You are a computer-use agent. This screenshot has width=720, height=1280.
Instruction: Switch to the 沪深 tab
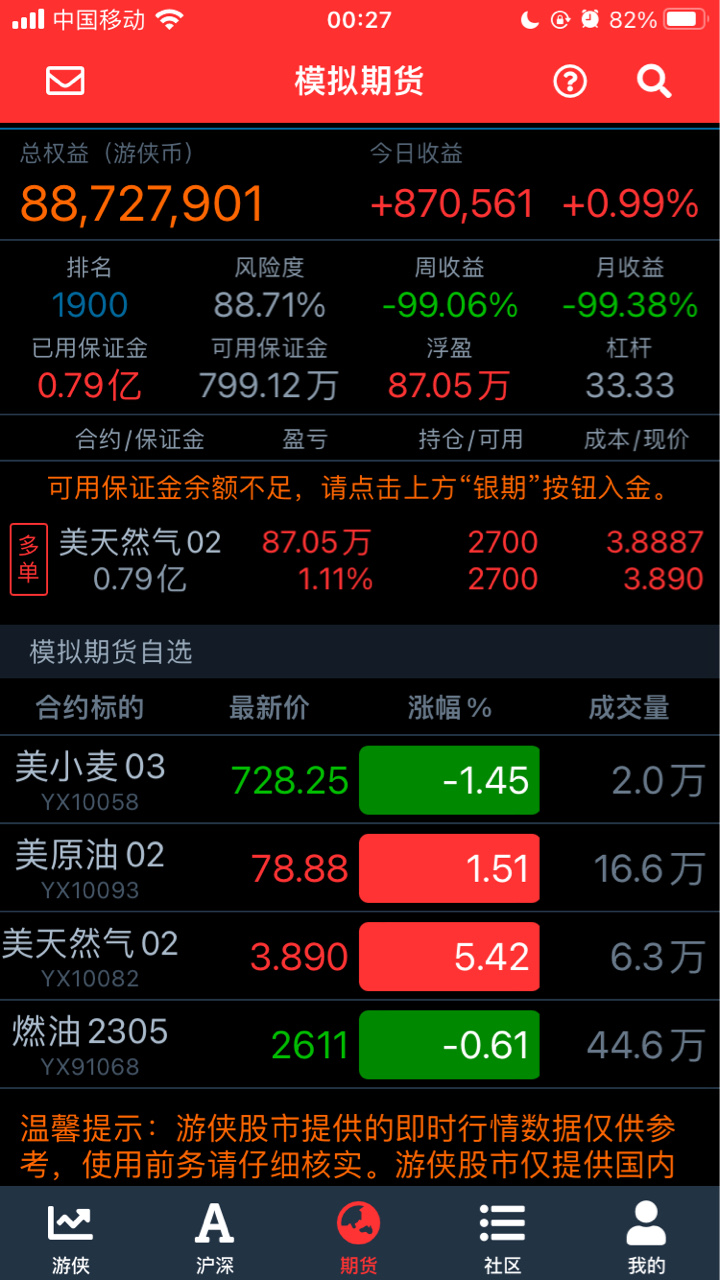214,1238
